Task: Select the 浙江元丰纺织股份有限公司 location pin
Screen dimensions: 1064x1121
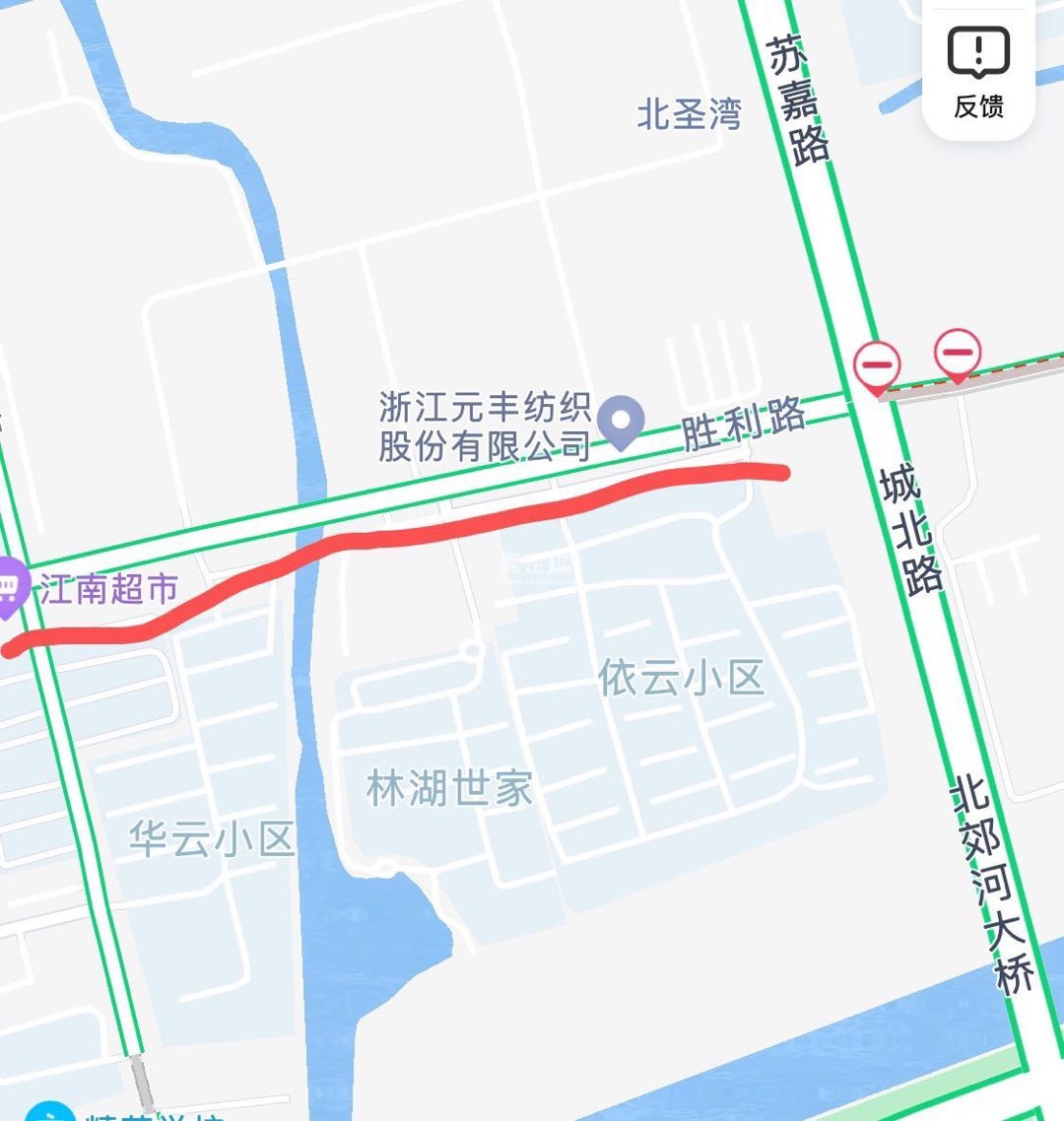Action: (622, 421)
